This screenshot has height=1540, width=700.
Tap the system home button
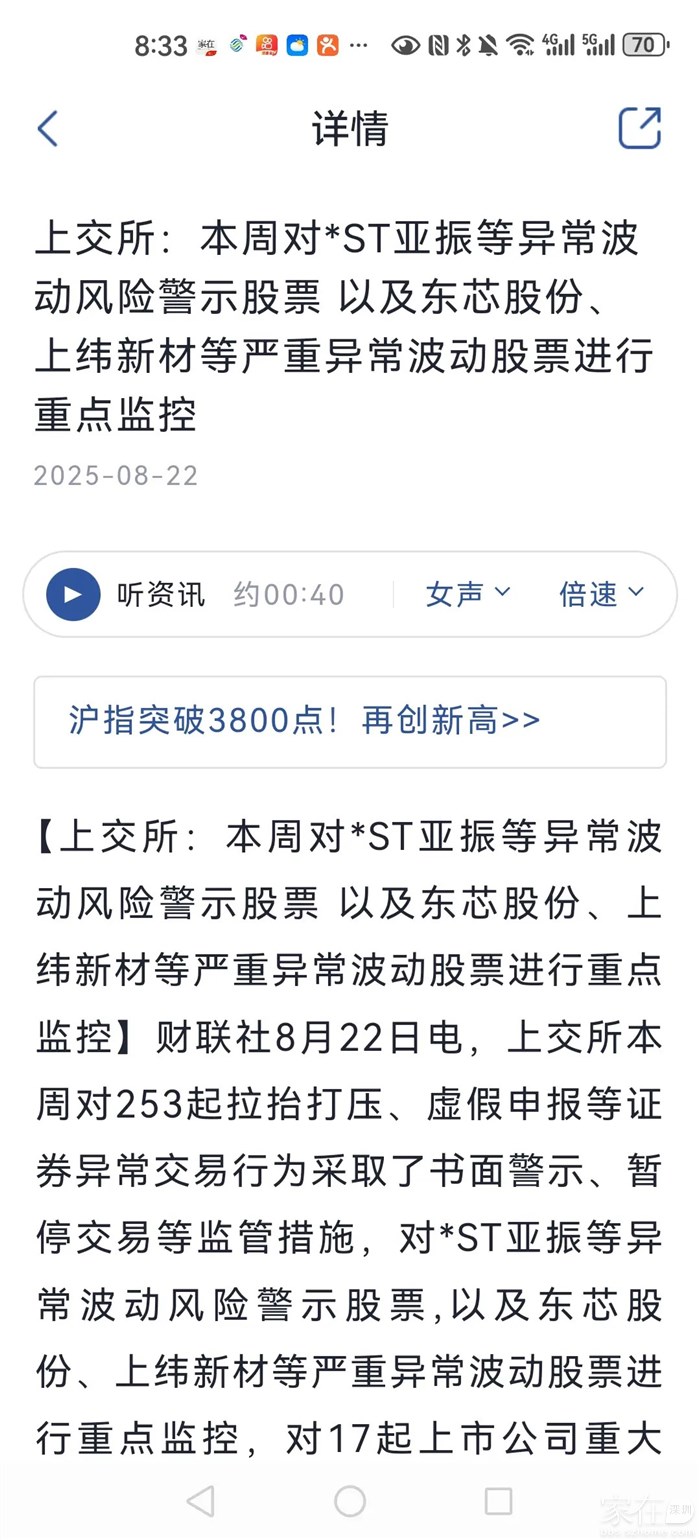click(x=350, y=1501)
